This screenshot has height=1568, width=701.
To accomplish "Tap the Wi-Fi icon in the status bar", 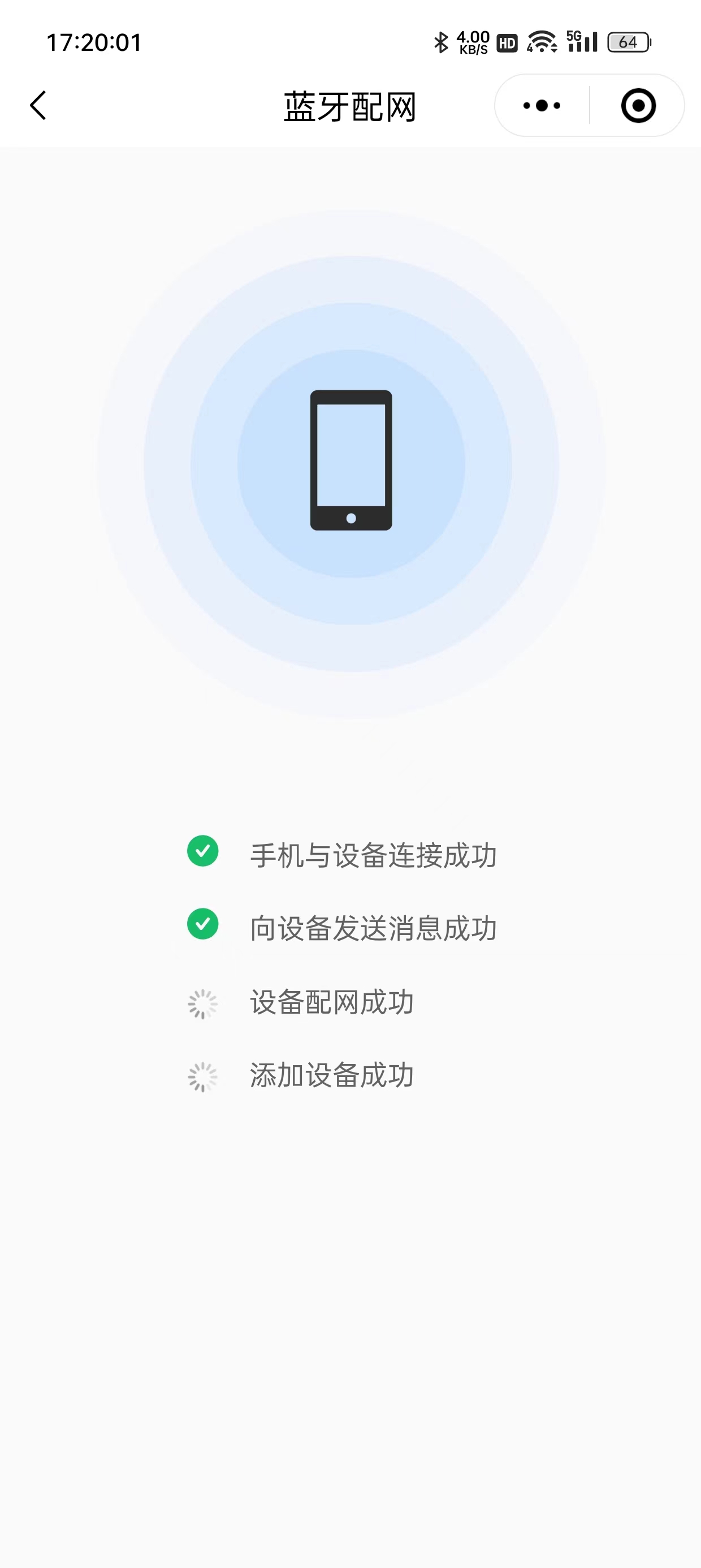I will pos(540,42).
